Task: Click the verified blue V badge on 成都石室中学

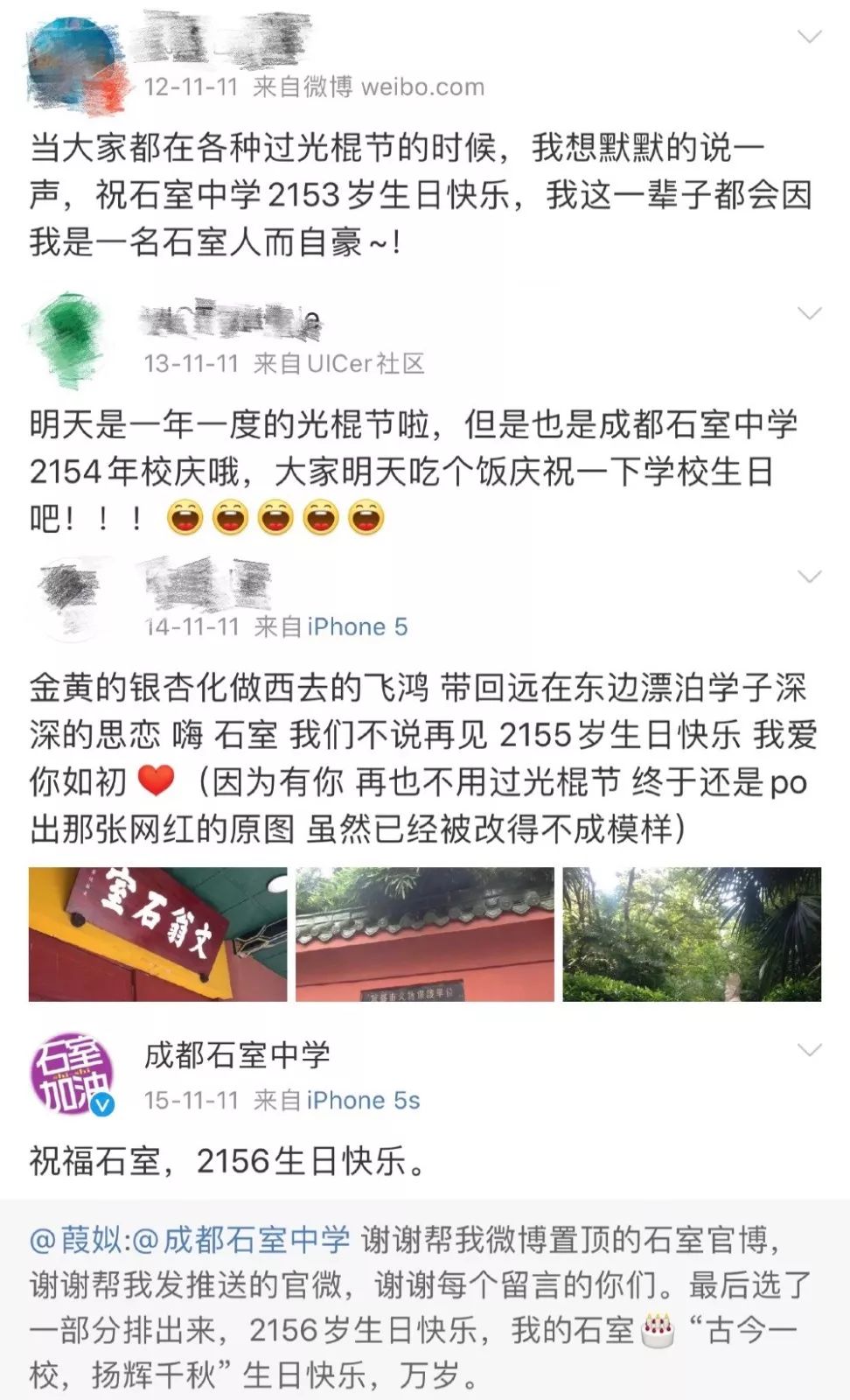Action: [104, 1106]
